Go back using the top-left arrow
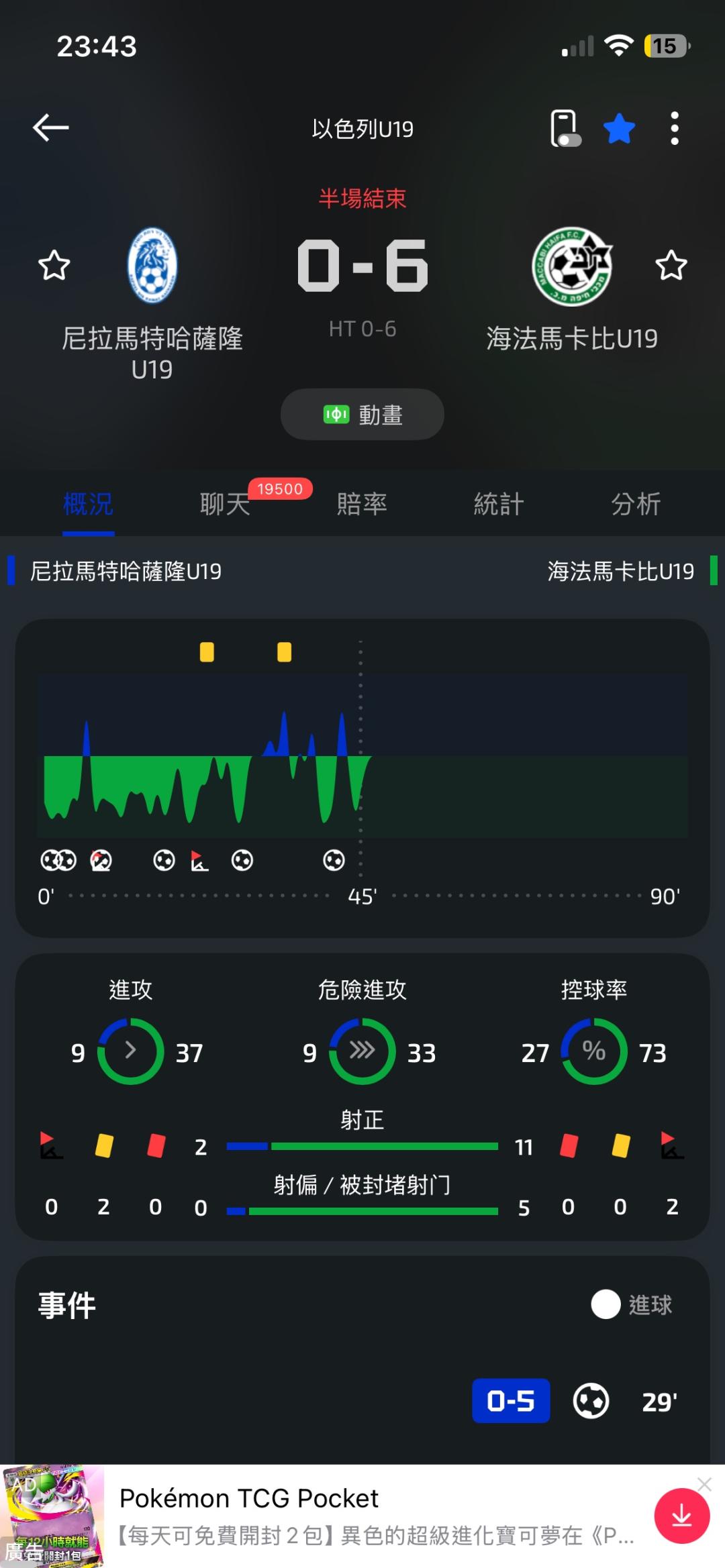The width and height of the screenshot is (725, 1568). [51, 127]
